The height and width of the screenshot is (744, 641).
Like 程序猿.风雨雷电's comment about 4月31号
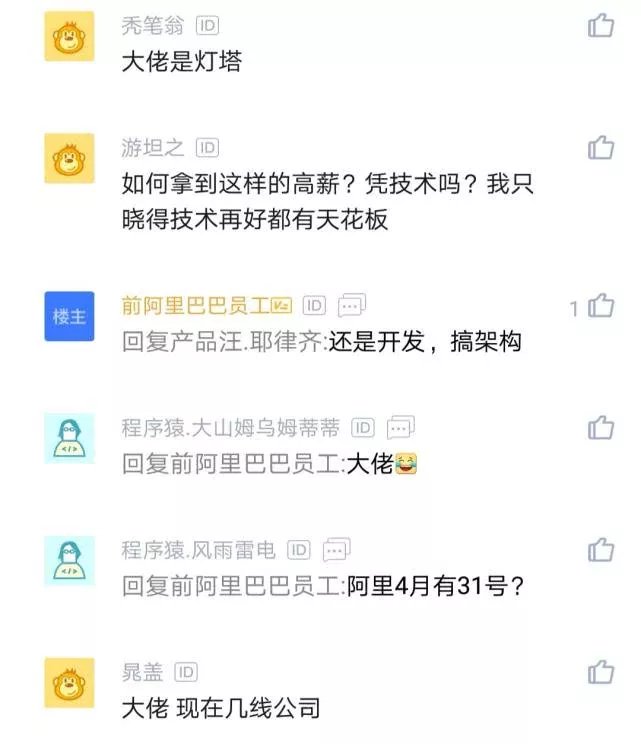(x=601, y=549)
